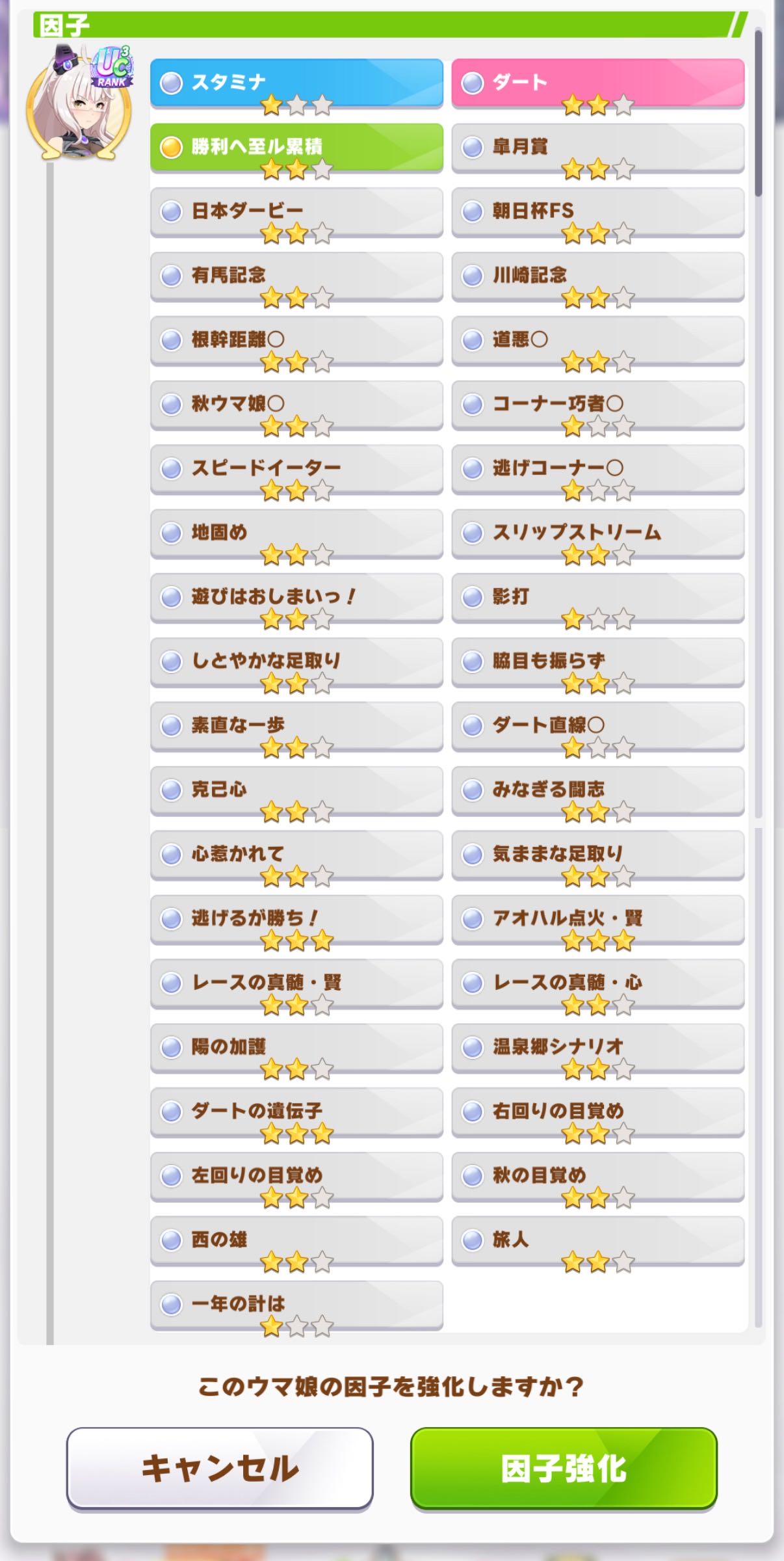Show details for スピードイーター
784x1561 pixels.
tap(296, 468)
